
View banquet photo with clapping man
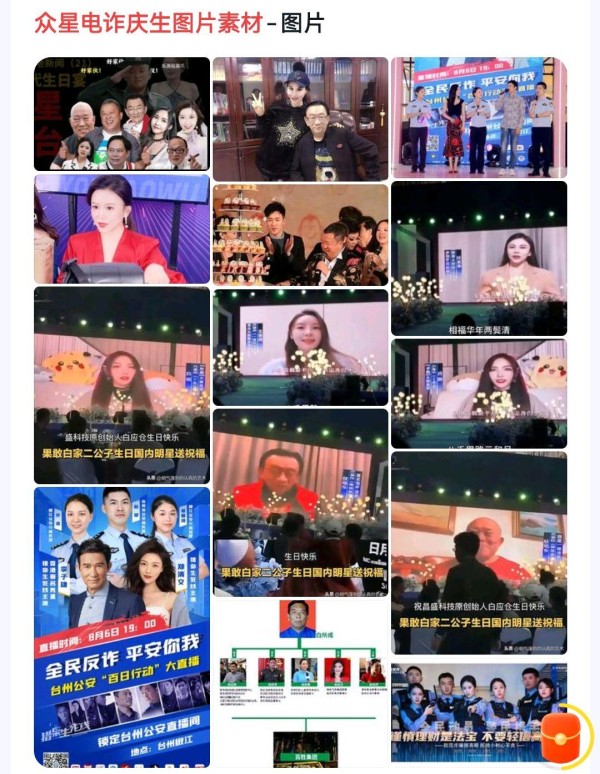300,234
